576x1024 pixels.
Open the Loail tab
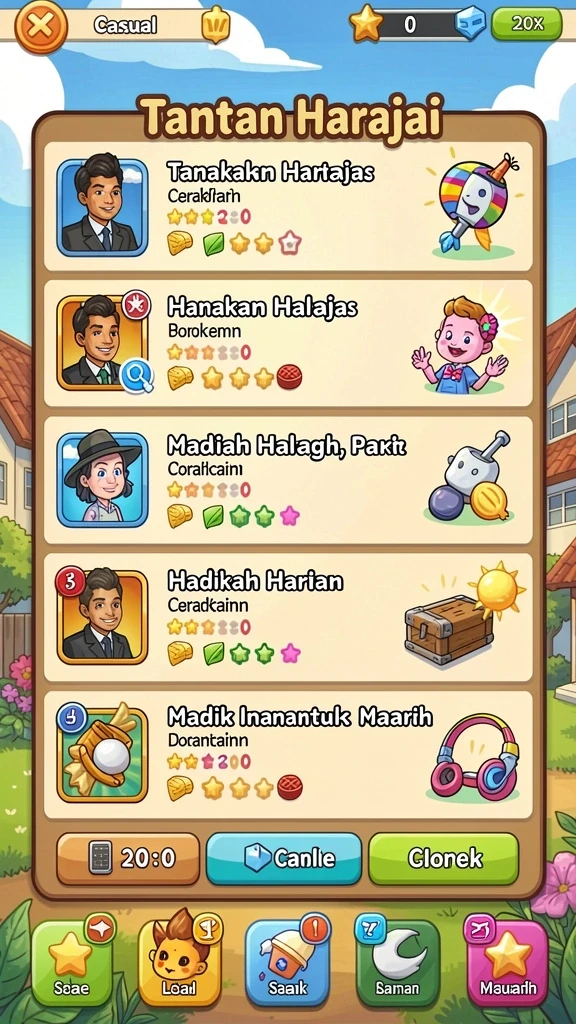(x=180, y=962)
